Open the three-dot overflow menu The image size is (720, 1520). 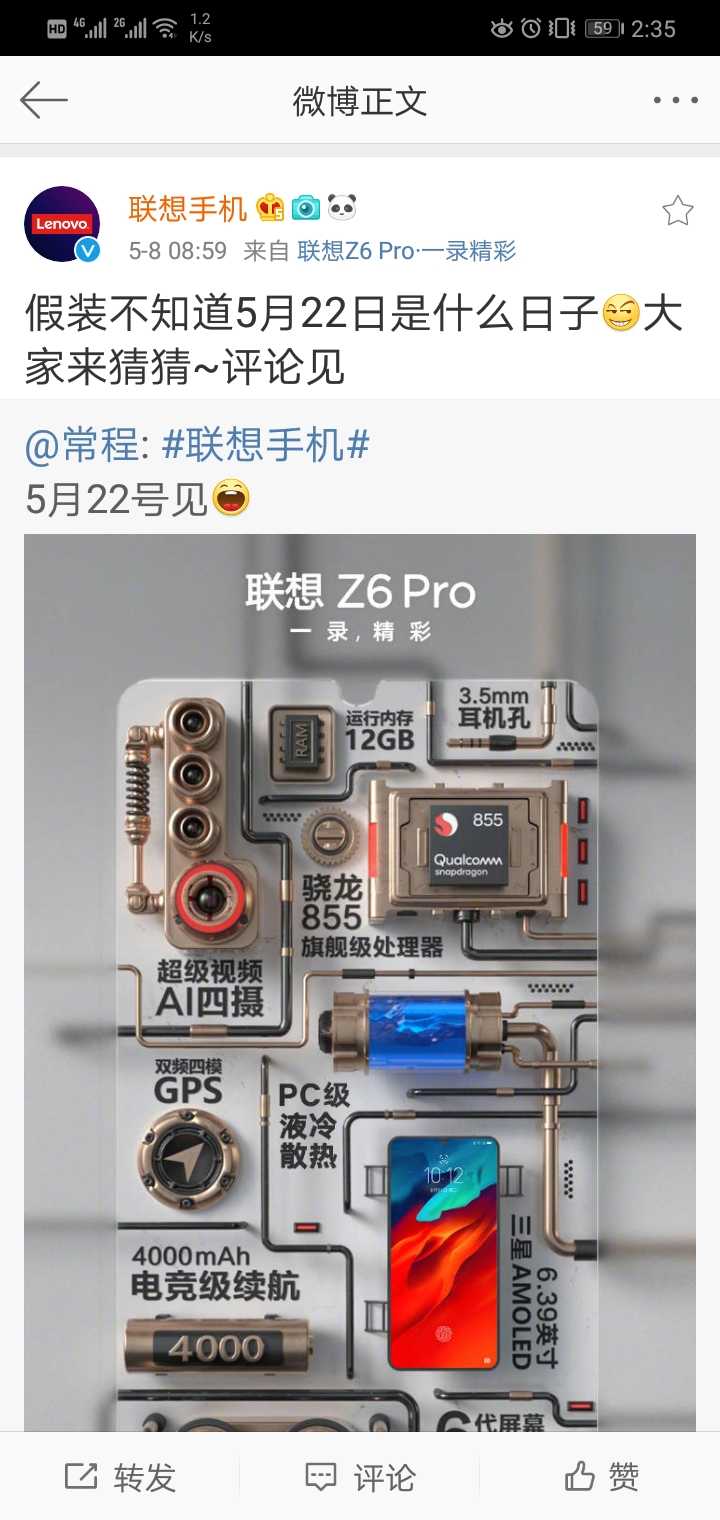(675, 100)
